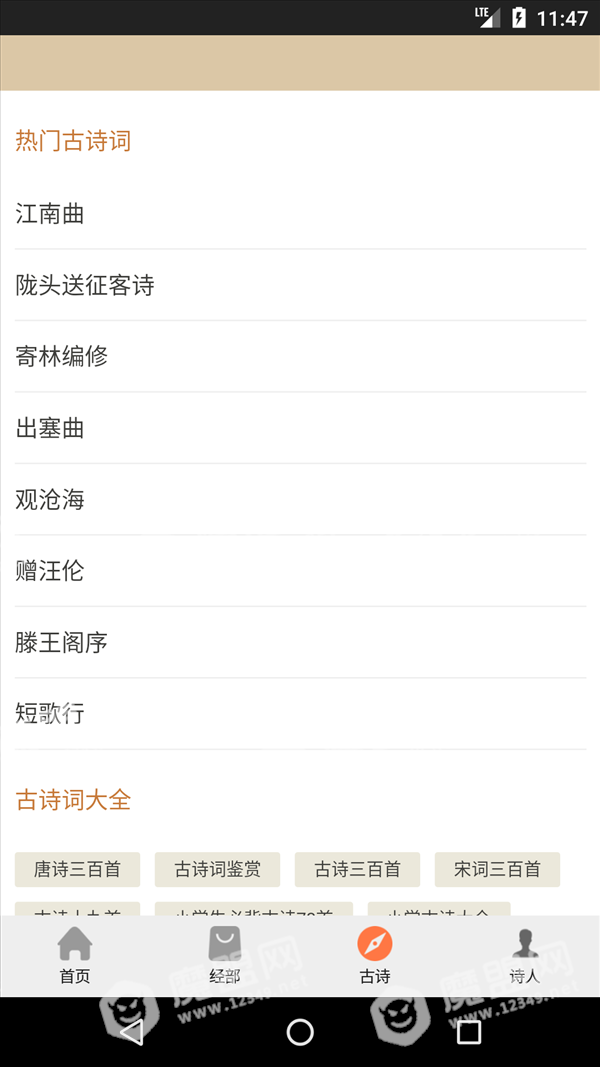
Task: Select the 唐诗三百首 chip
Action: click(x=78, y=869)
